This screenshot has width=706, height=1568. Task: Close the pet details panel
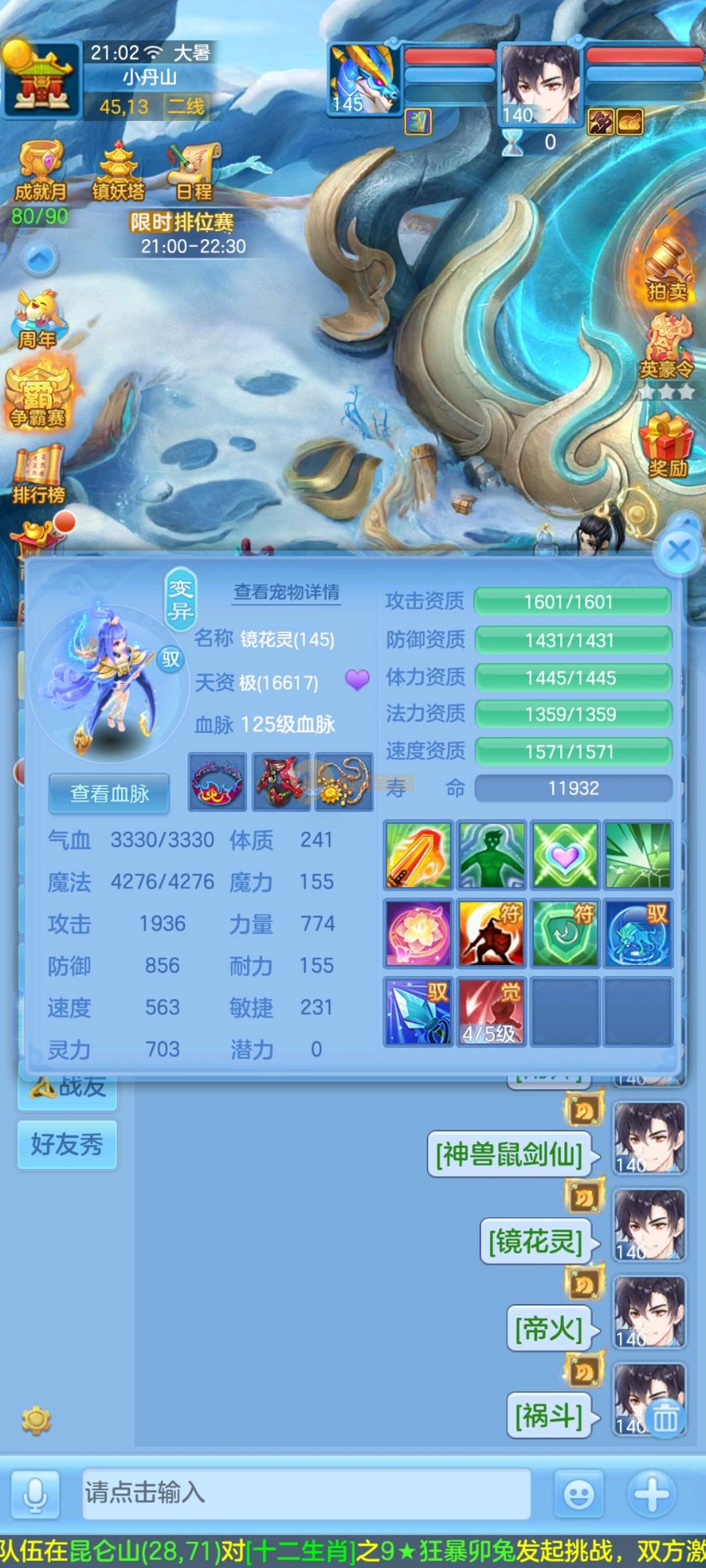click(679, 551)
